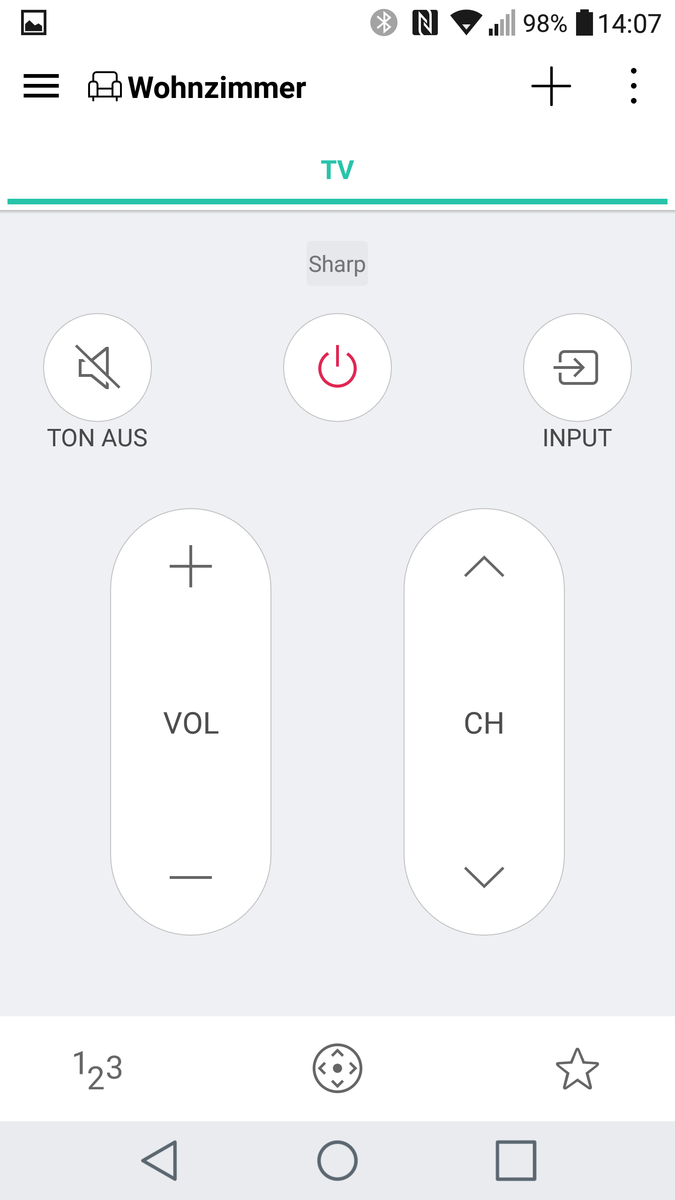Toggle the TV power button
Screen dimensions: 675x1200
337,368
